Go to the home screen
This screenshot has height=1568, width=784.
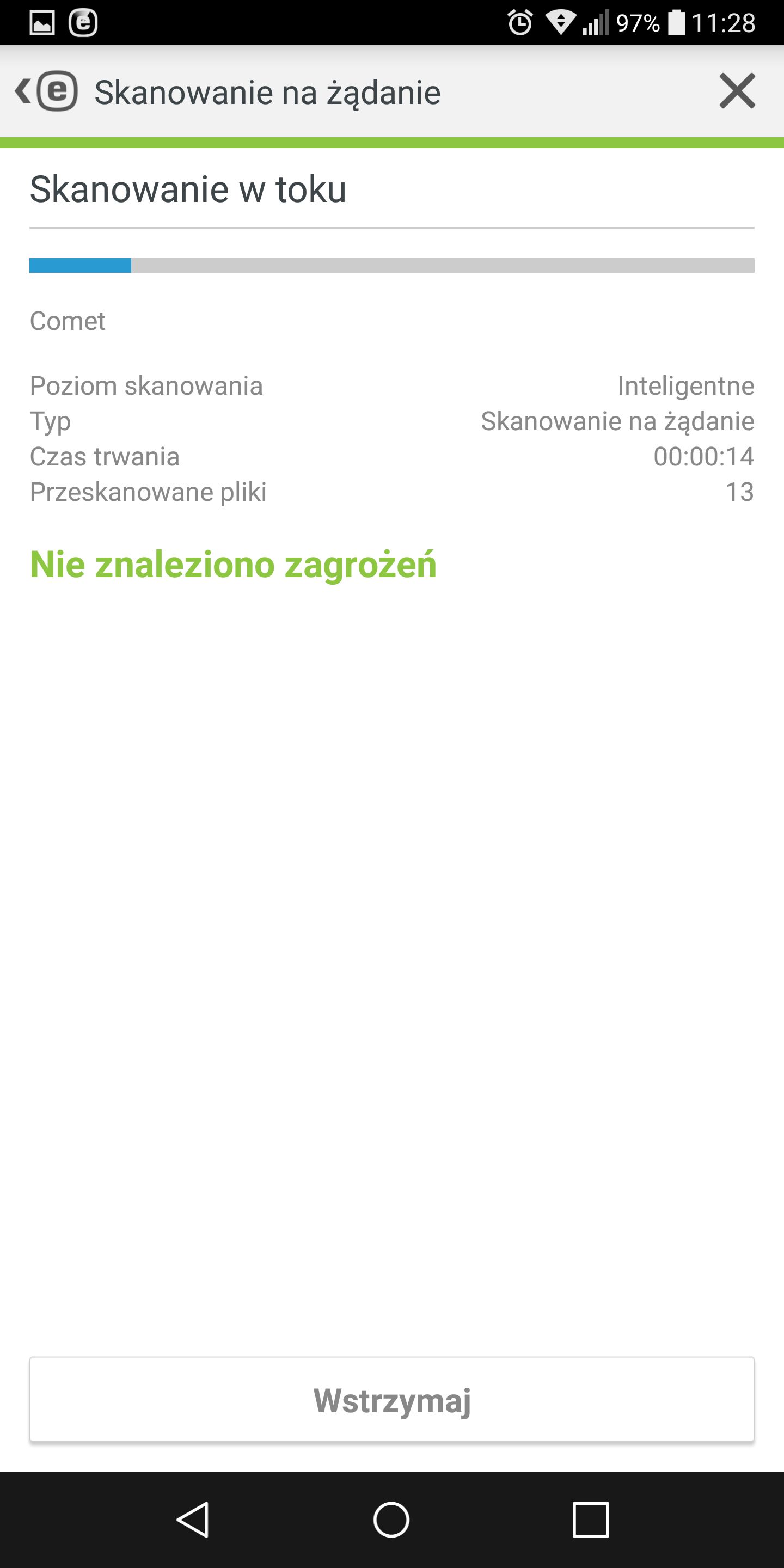(x=391, y=1520)
